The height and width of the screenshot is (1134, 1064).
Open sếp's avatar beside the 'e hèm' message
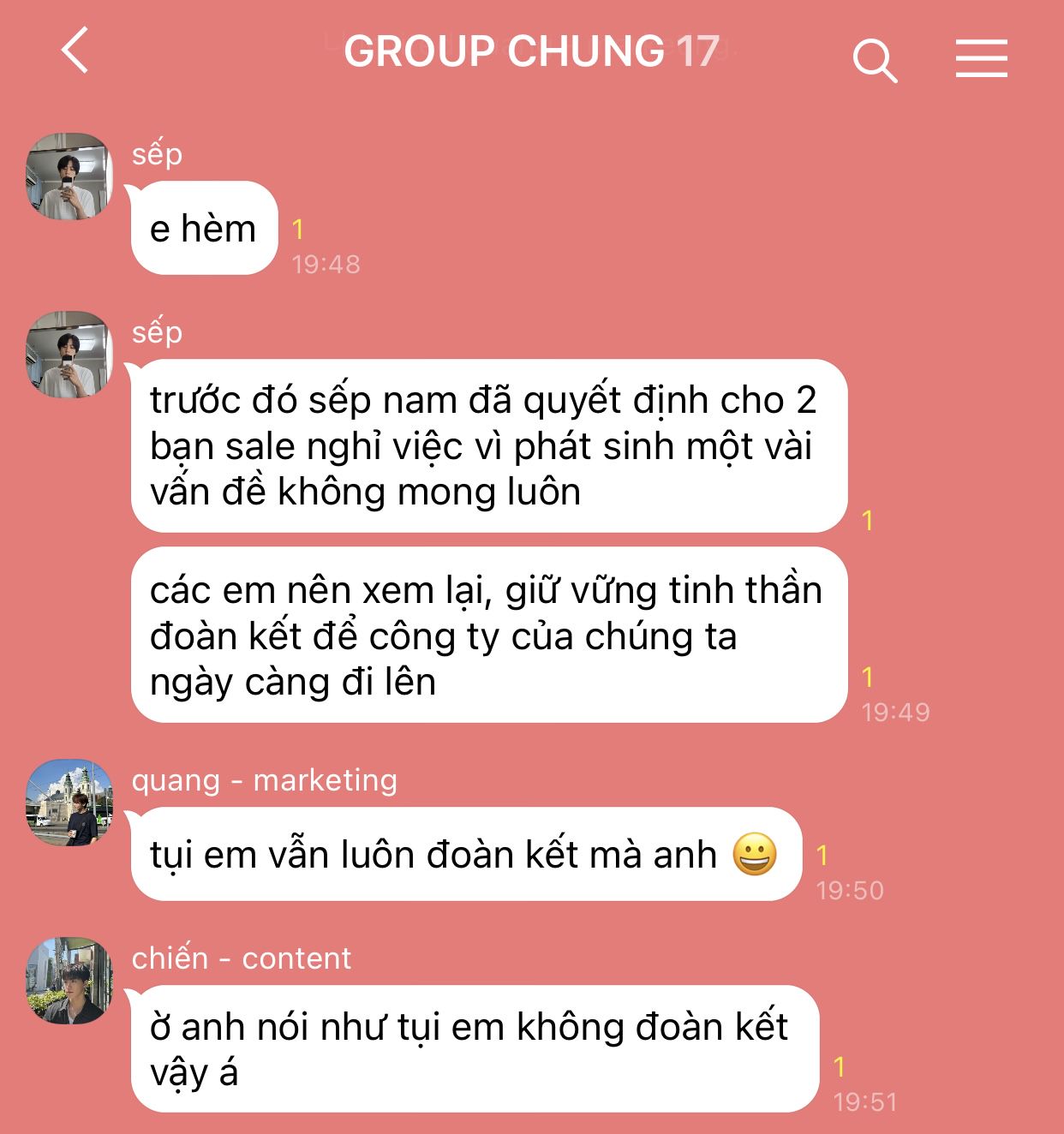[x=69, y=176]
